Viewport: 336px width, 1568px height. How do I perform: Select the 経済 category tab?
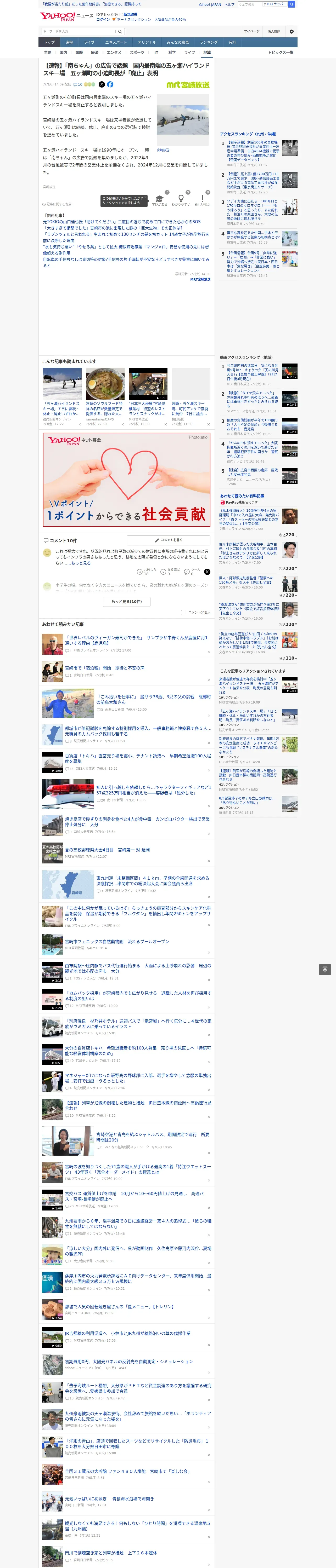pyautogui.click(x=94, y=52)
